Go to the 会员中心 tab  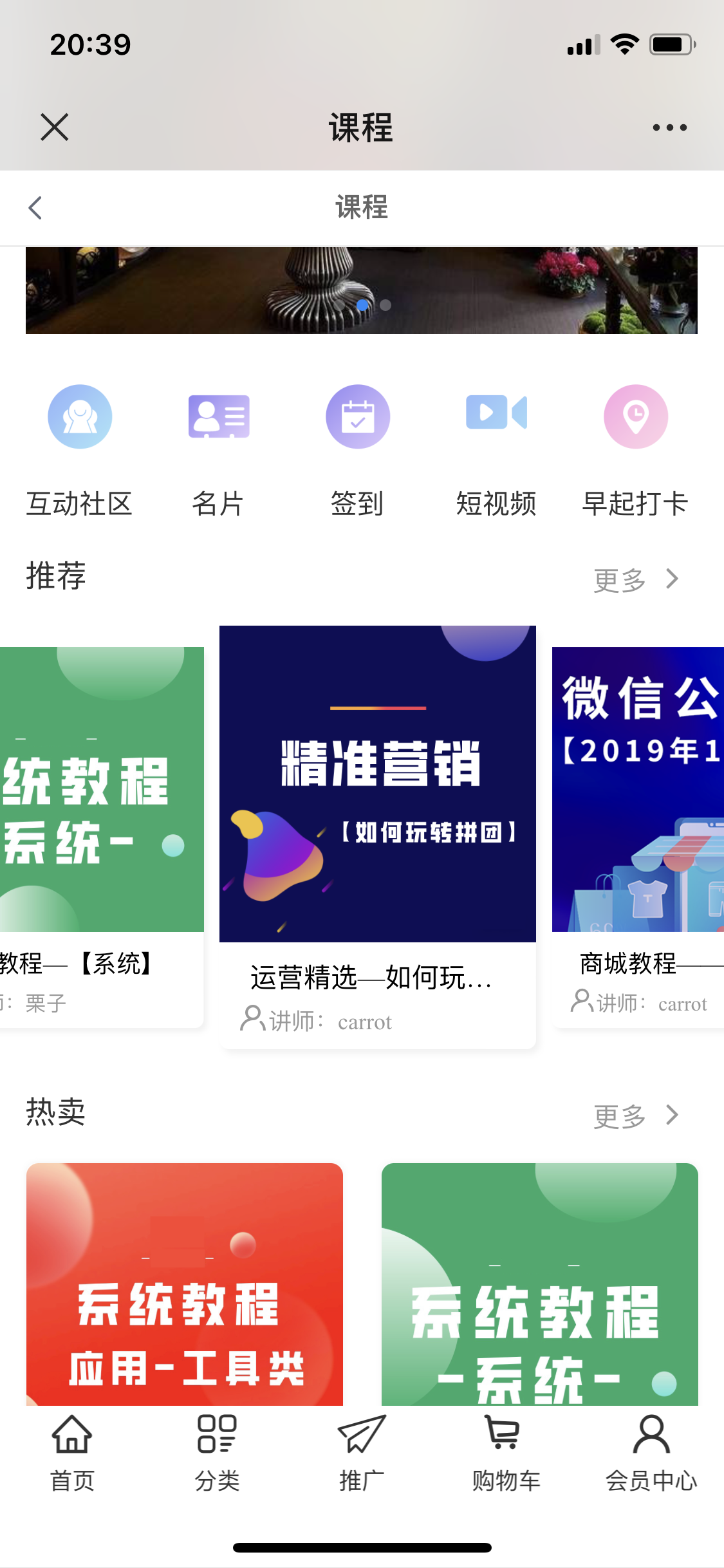651,1453
